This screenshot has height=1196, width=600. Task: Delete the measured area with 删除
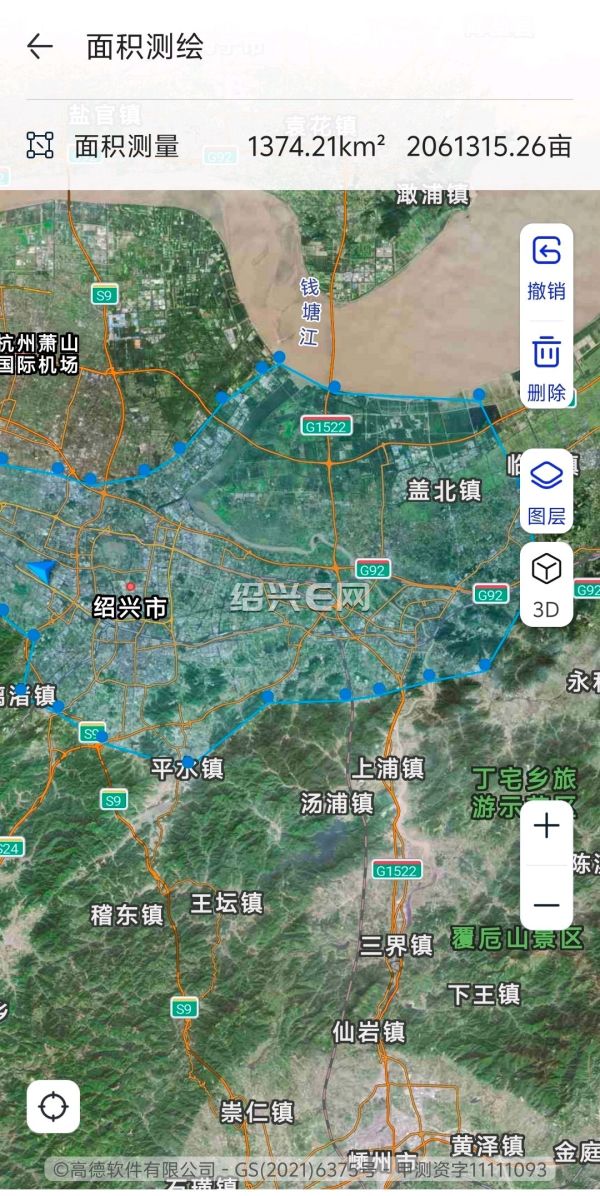pos(546,367)
